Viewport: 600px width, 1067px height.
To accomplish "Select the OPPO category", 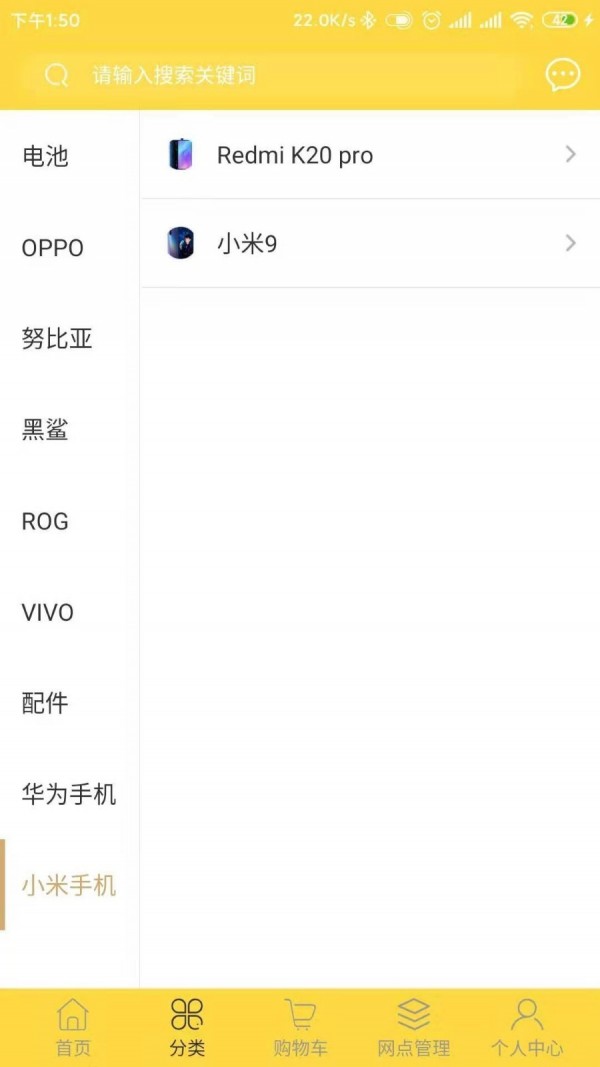I will coord(53,248).
